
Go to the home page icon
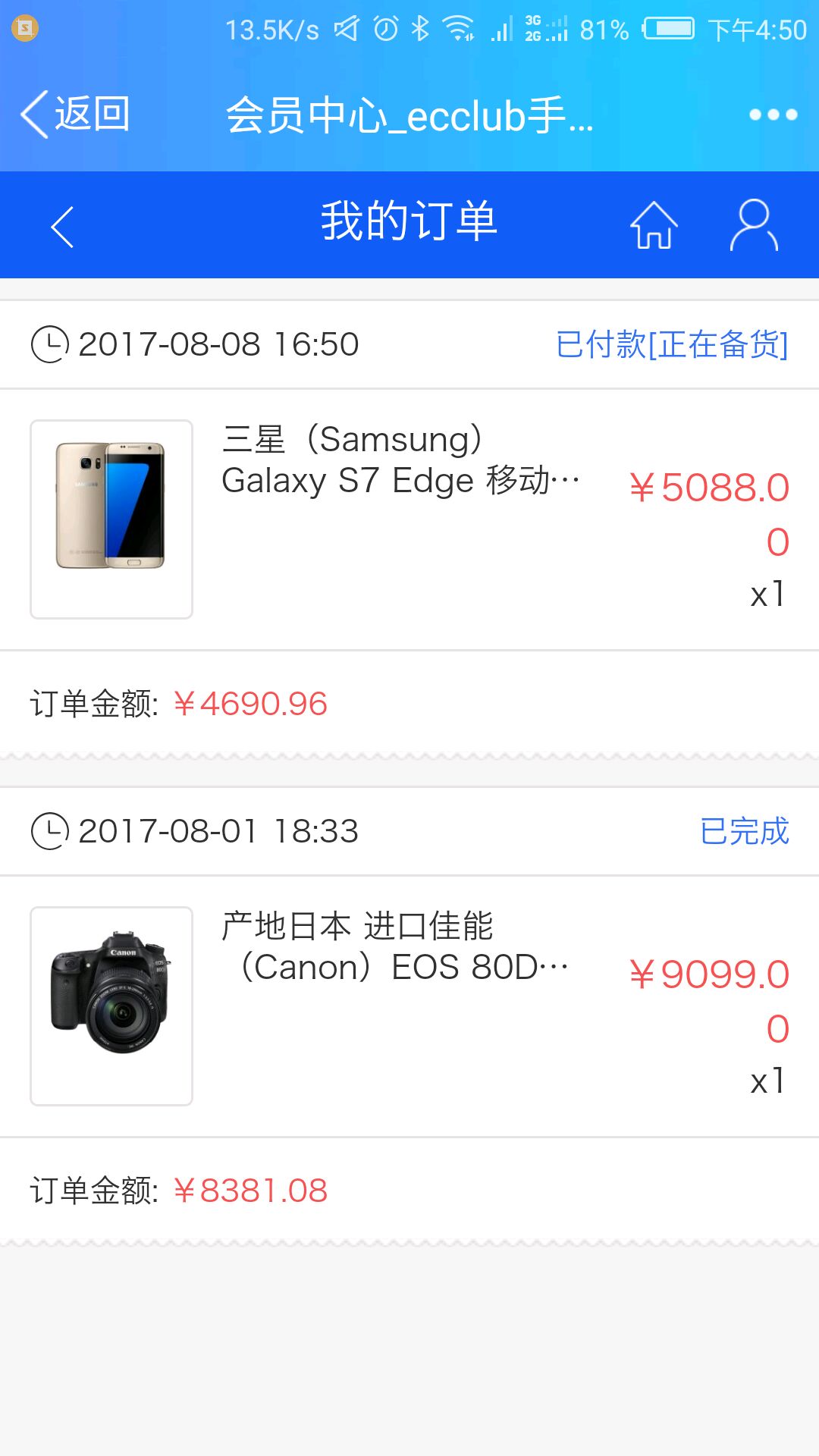point(654,225)
